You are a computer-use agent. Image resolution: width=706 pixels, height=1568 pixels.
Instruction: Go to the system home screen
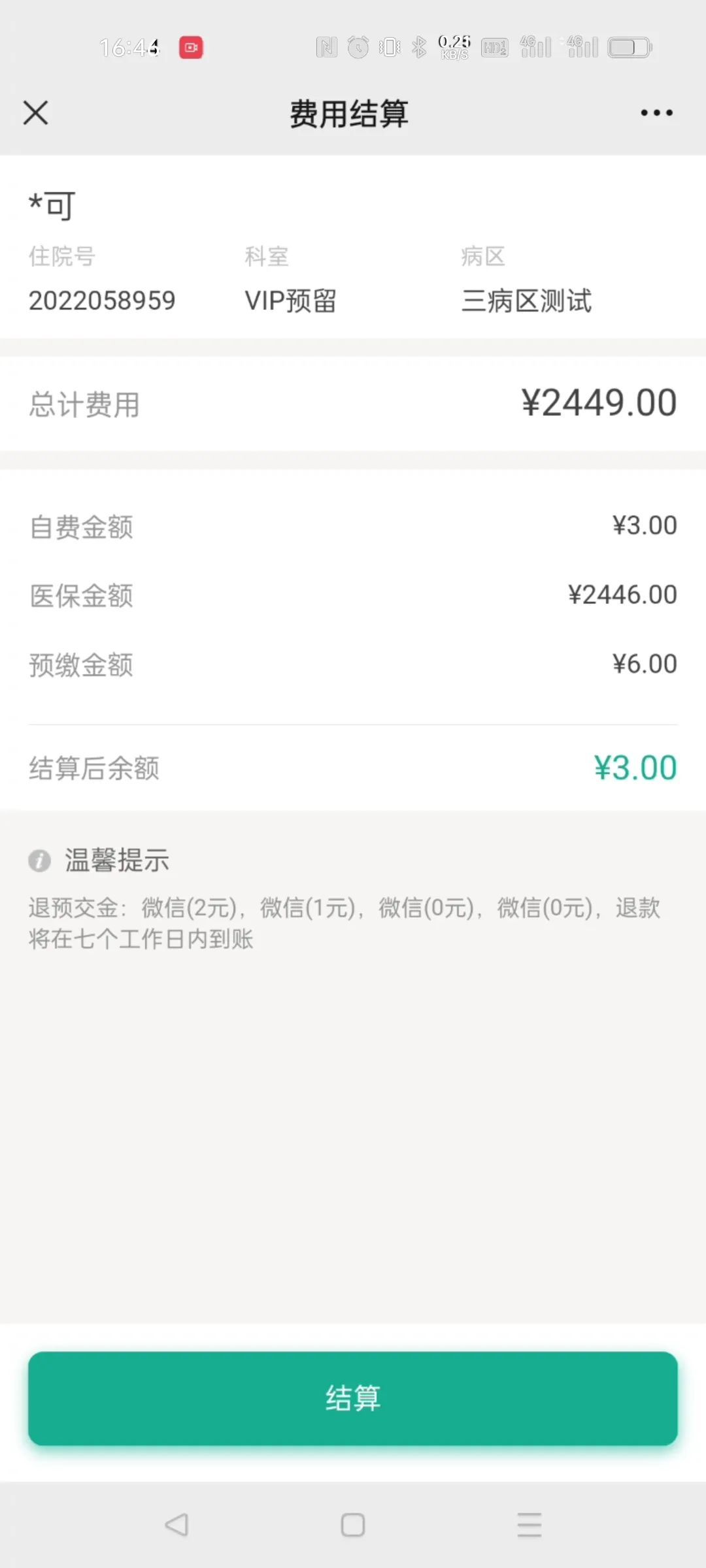pos(353,1525)
